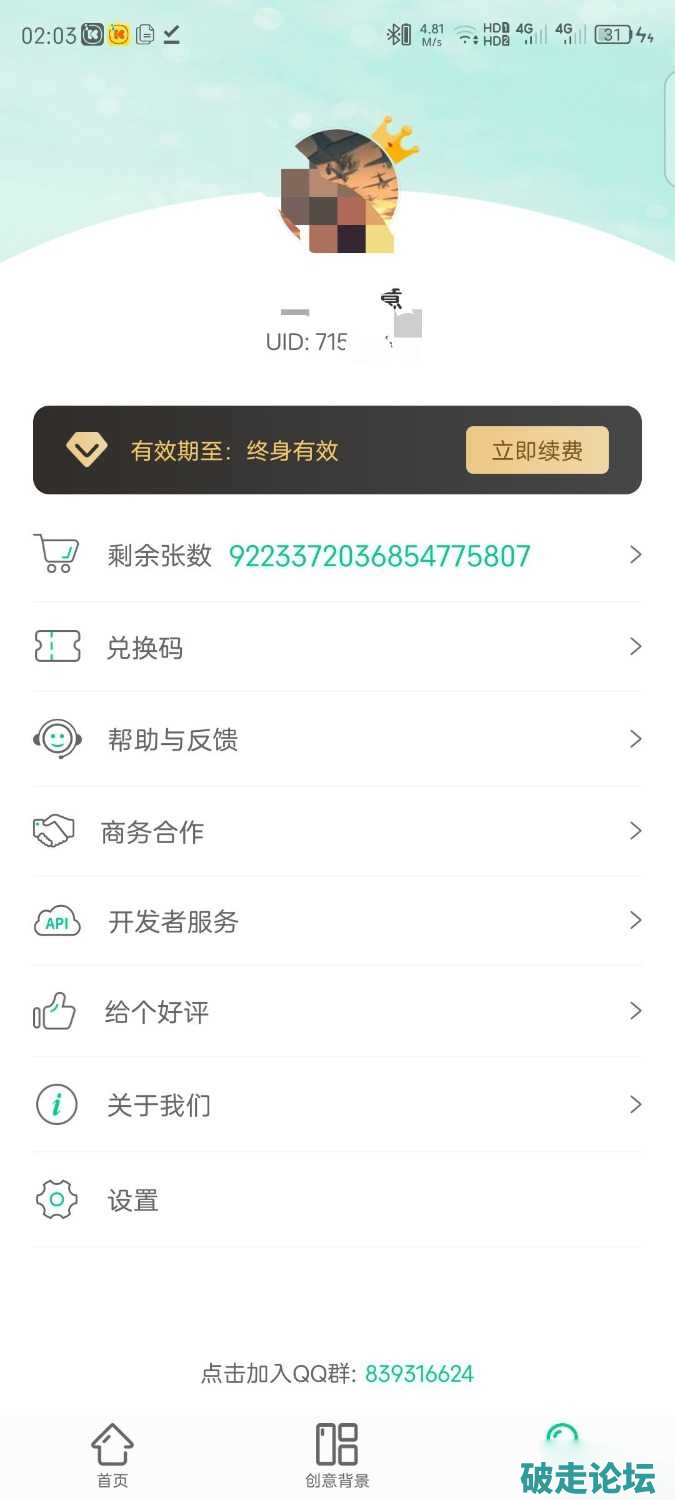Select 给个好评 to rate the app
Screen dimensions: 675x1500
pos(337,1013)
